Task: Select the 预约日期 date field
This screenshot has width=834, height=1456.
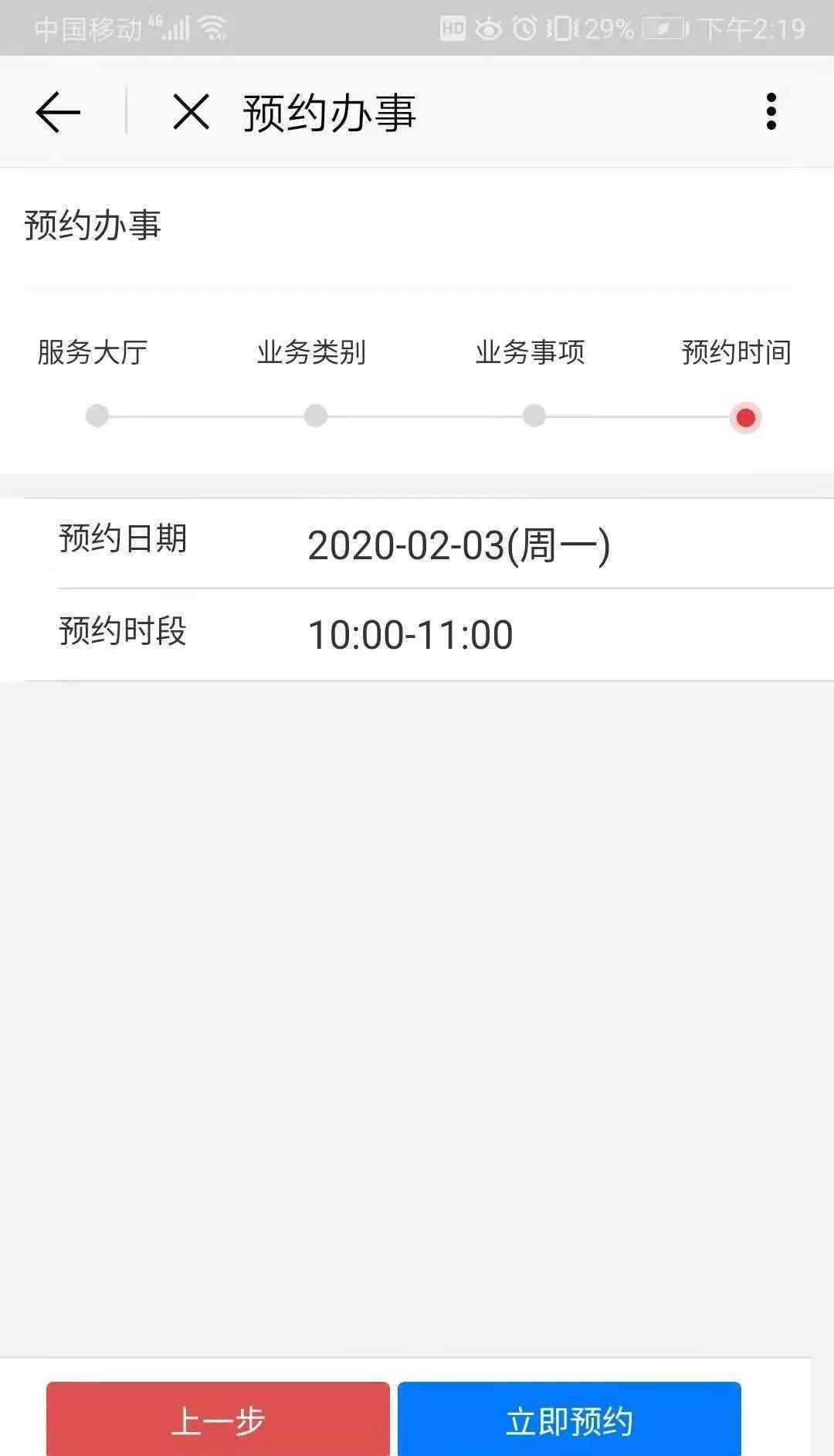Action: click(429, 543)
